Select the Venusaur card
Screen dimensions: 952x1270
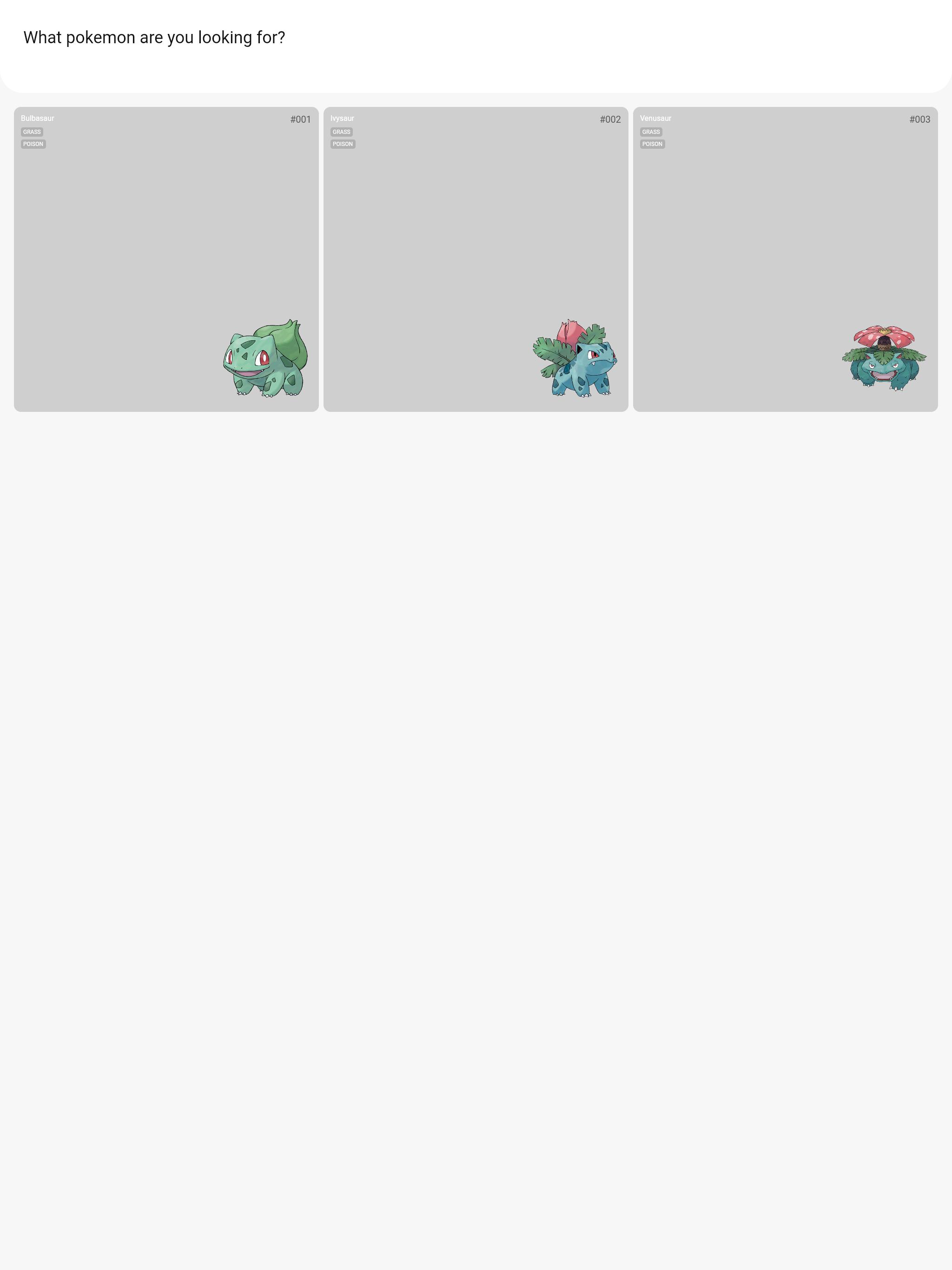pos(785,259)
